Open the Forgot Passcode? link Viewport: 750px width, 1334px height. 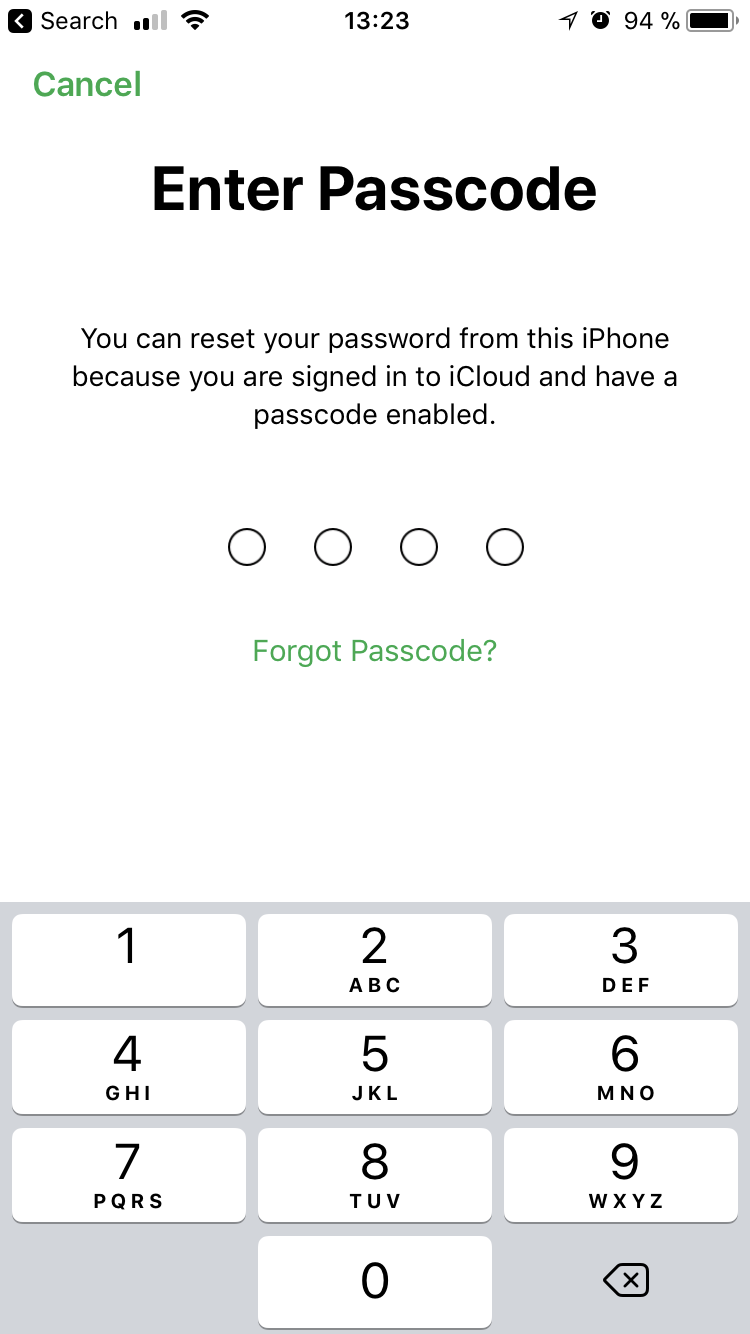(x=374, y=651)
